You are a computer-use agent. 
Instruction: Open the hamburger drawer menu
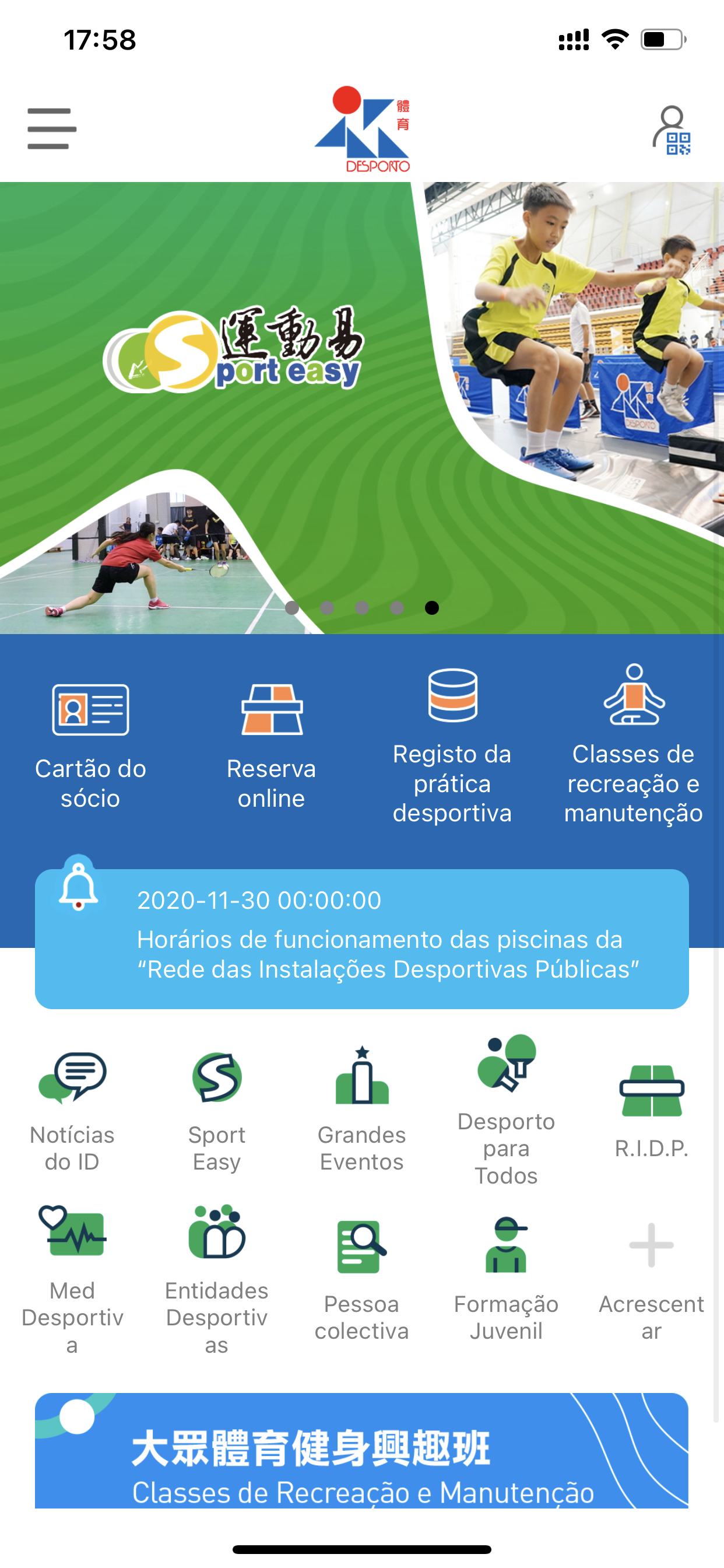[x=52, y=128]
